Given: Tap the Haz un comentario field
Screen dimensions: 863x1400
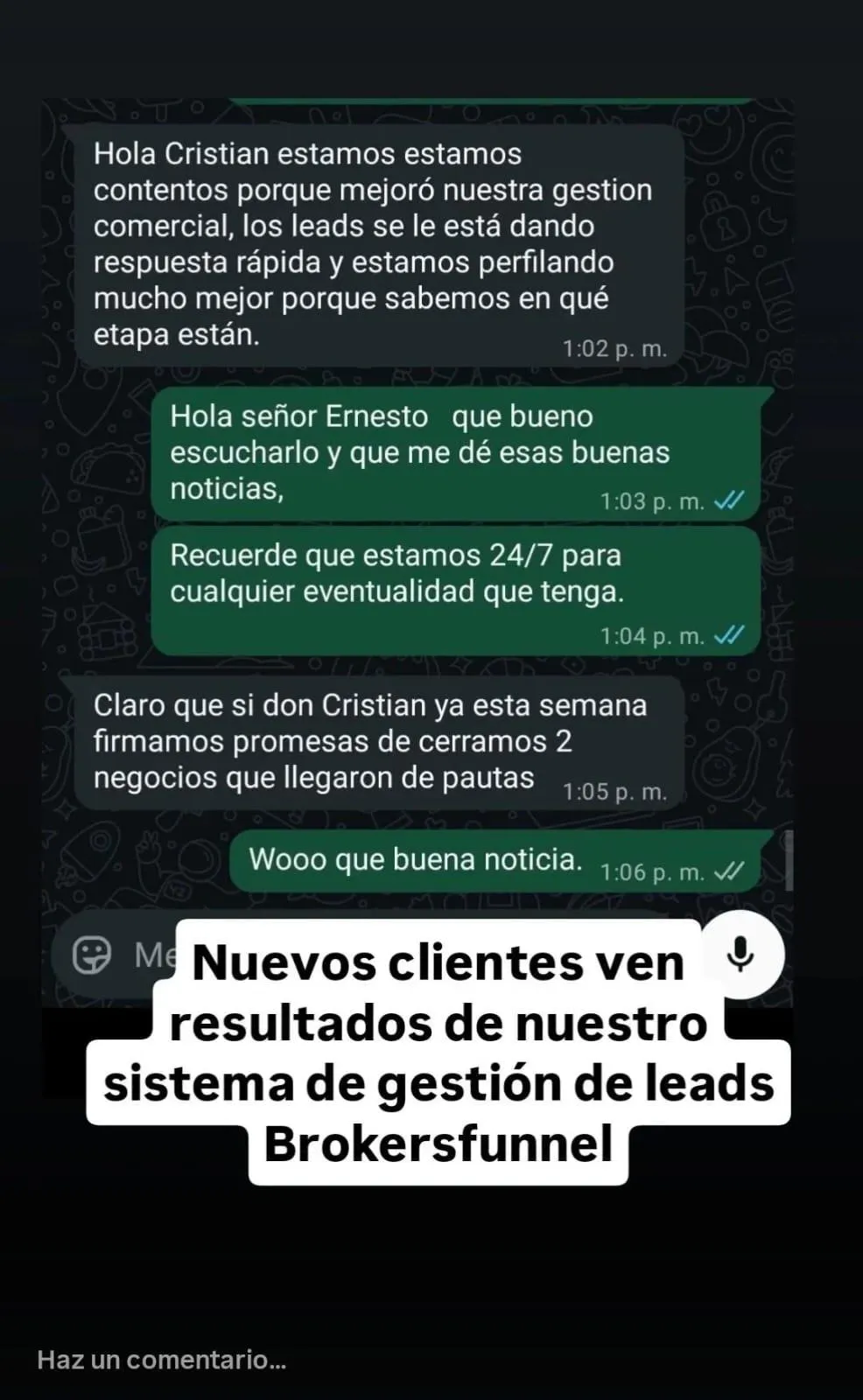Looking at the screenshot, I should [163, 1360].
